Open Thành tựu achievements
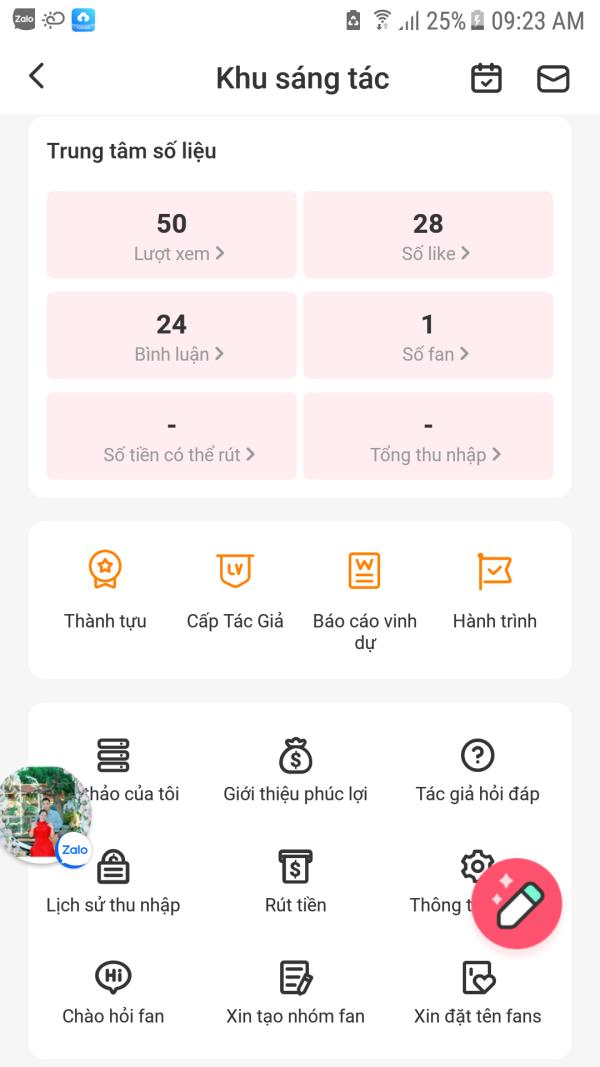This screenshot has width=600, height=1067. point(105,590)
